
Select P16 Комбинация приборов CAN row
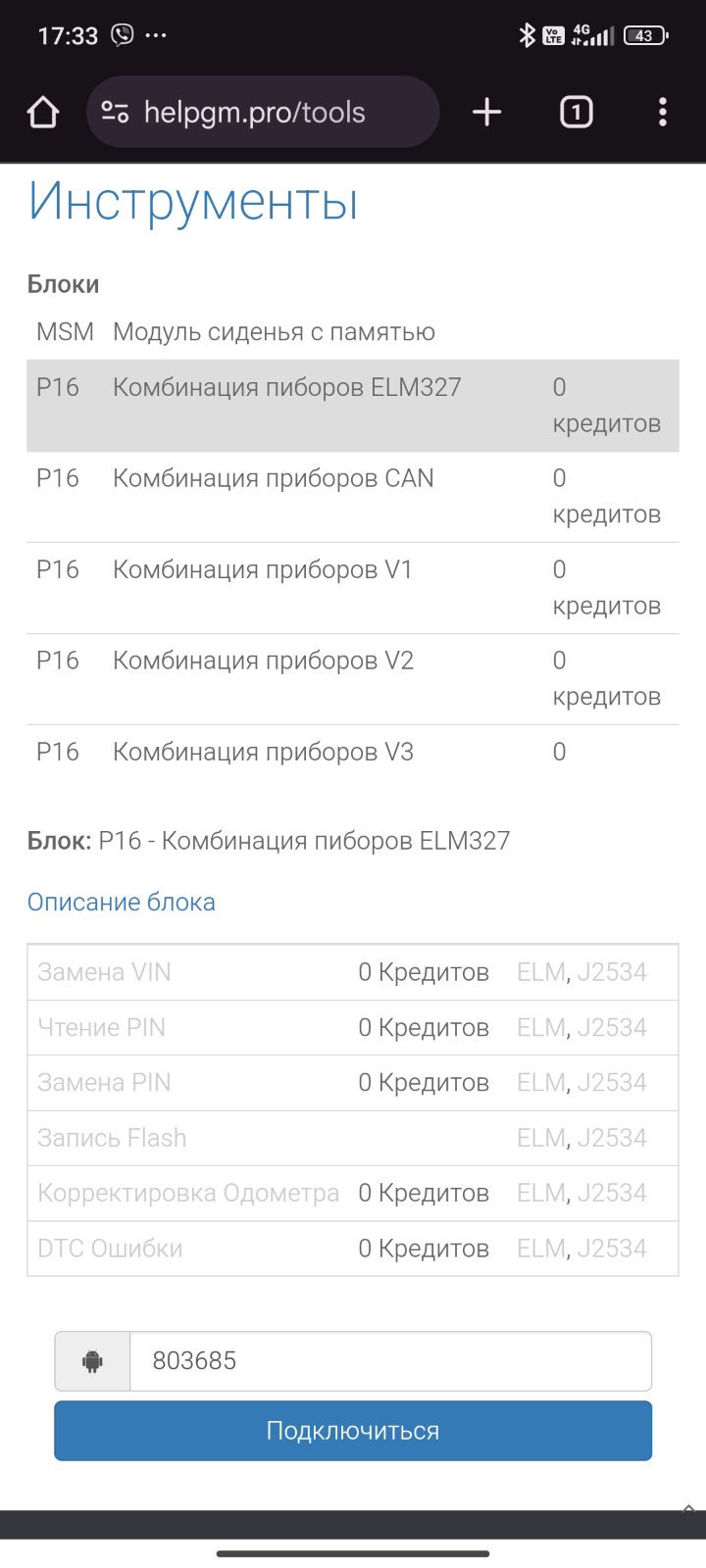point(353,497)
